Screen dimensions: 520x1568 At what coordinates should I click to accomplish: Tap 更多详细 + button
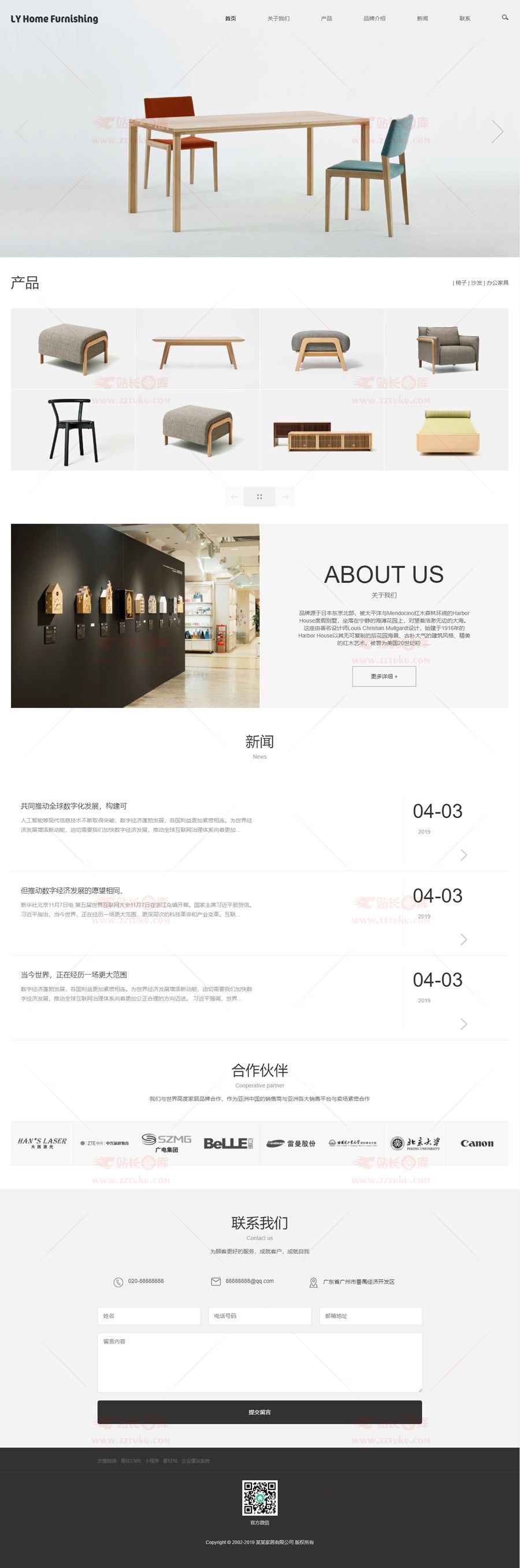pyautogui.click(x=384, y=677)
